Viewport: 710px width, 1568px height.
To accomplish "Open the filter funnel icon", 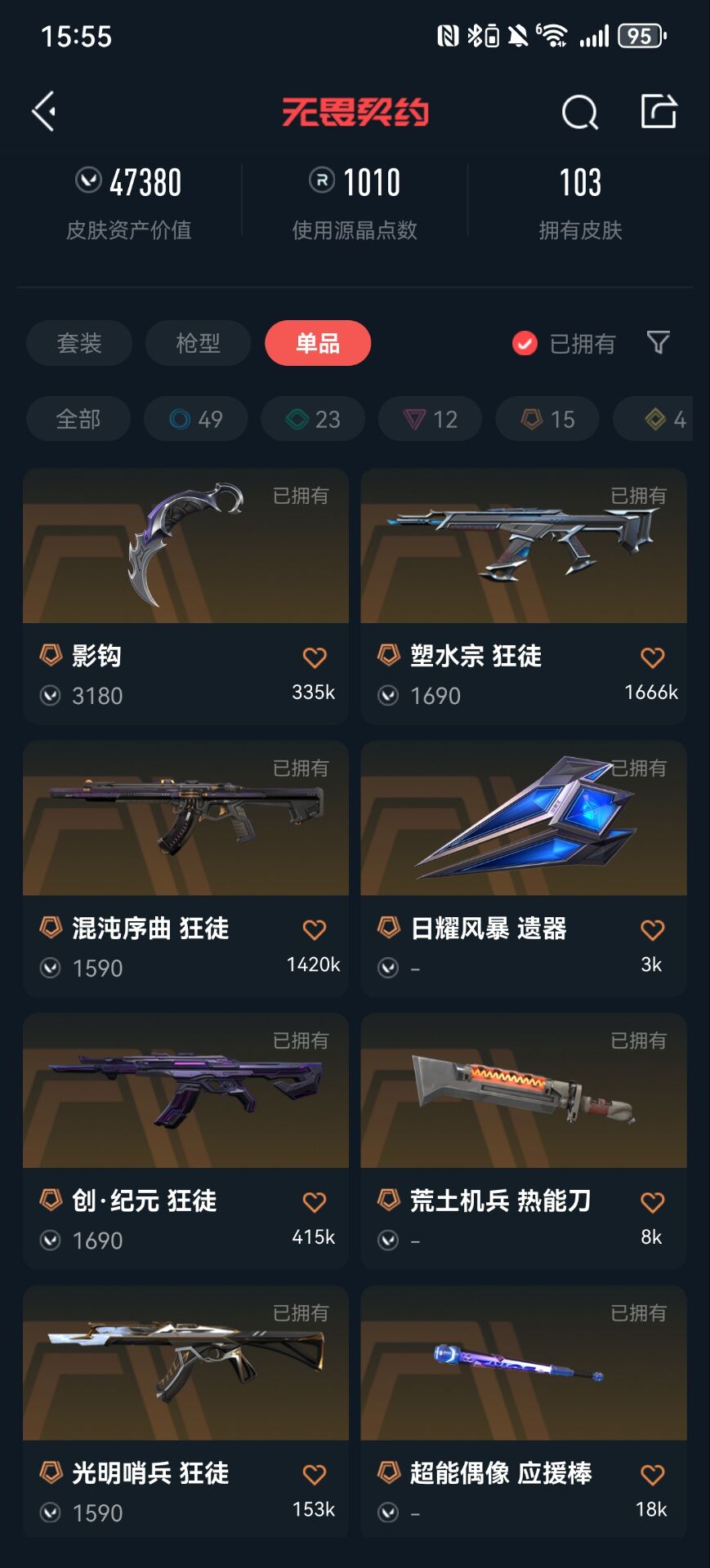I will [x=659, y=342].
